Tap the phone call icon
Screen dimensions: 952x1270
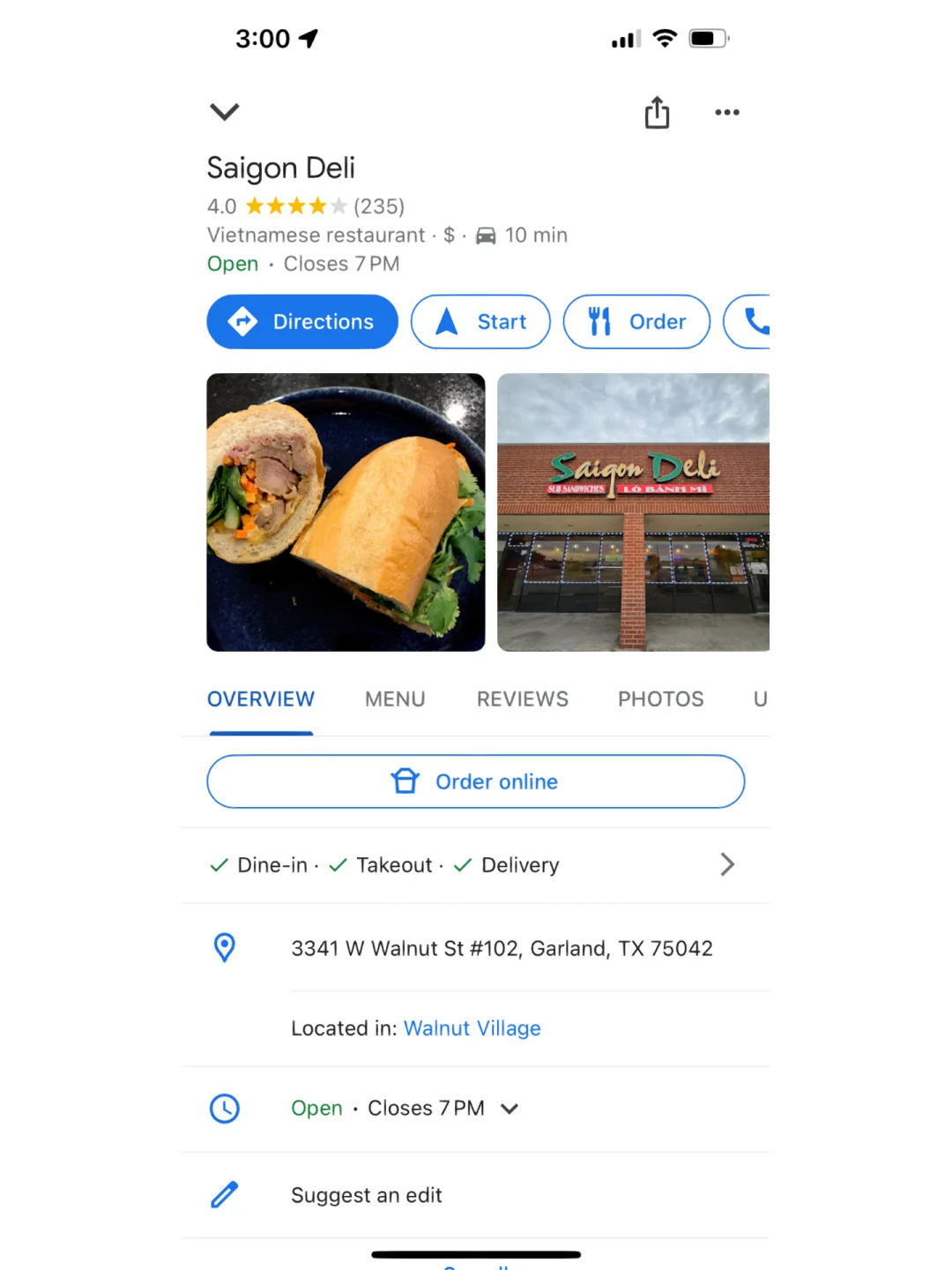tap(756, 322)
